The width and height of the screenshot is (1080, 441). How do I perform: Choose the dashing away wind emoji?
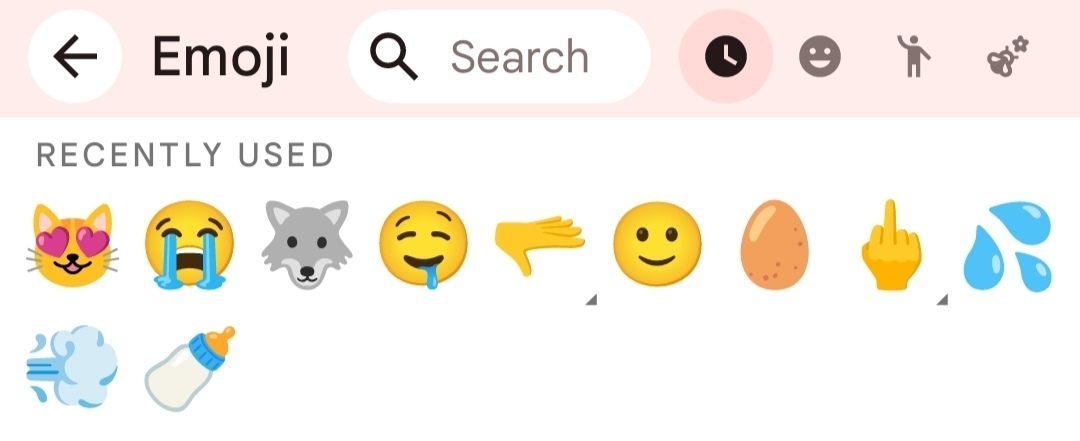pyautogui.click(x=72, y=366)
